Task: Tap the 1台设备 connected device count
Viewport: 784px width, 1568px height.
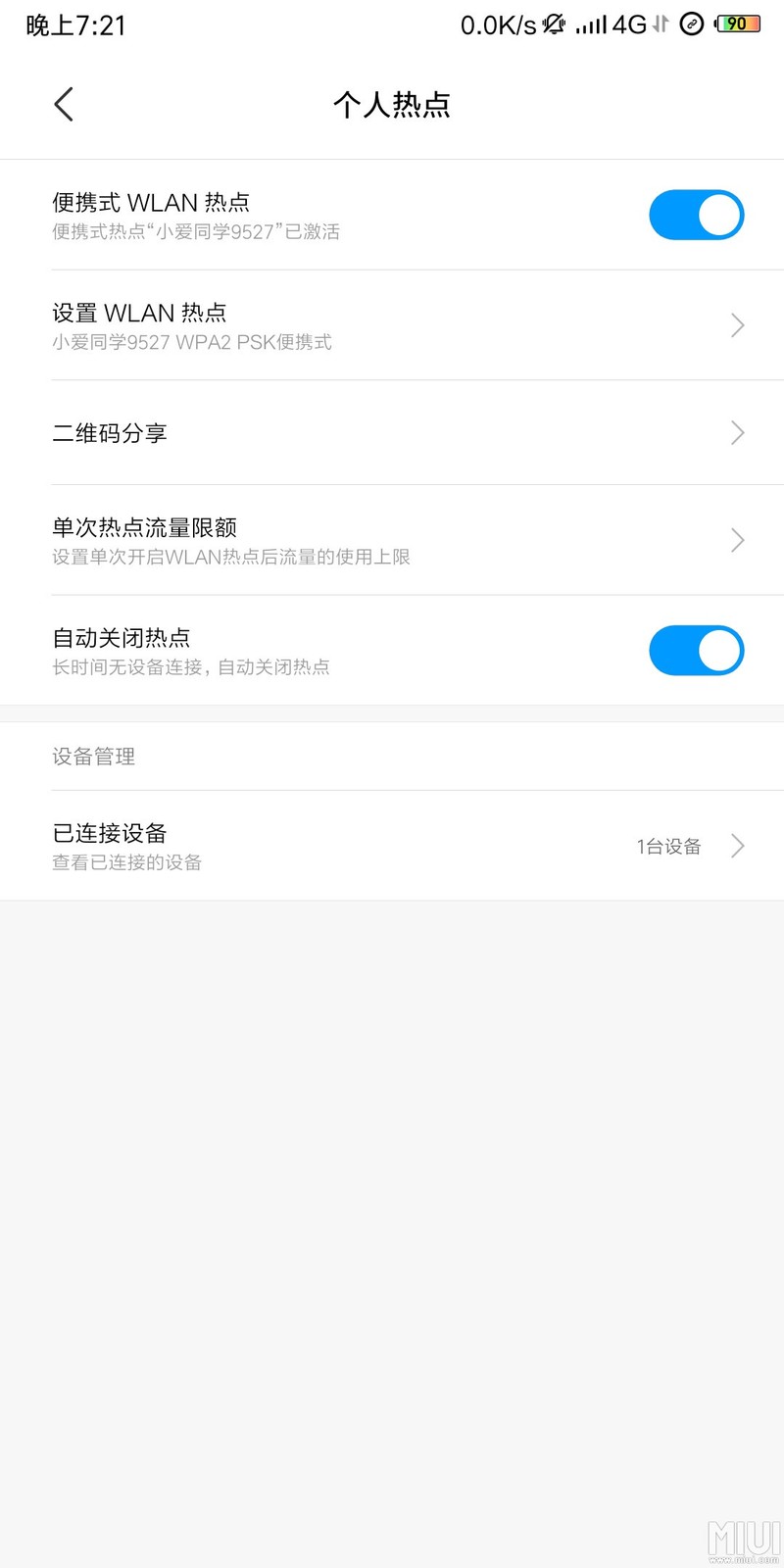Action: [670, 845]
